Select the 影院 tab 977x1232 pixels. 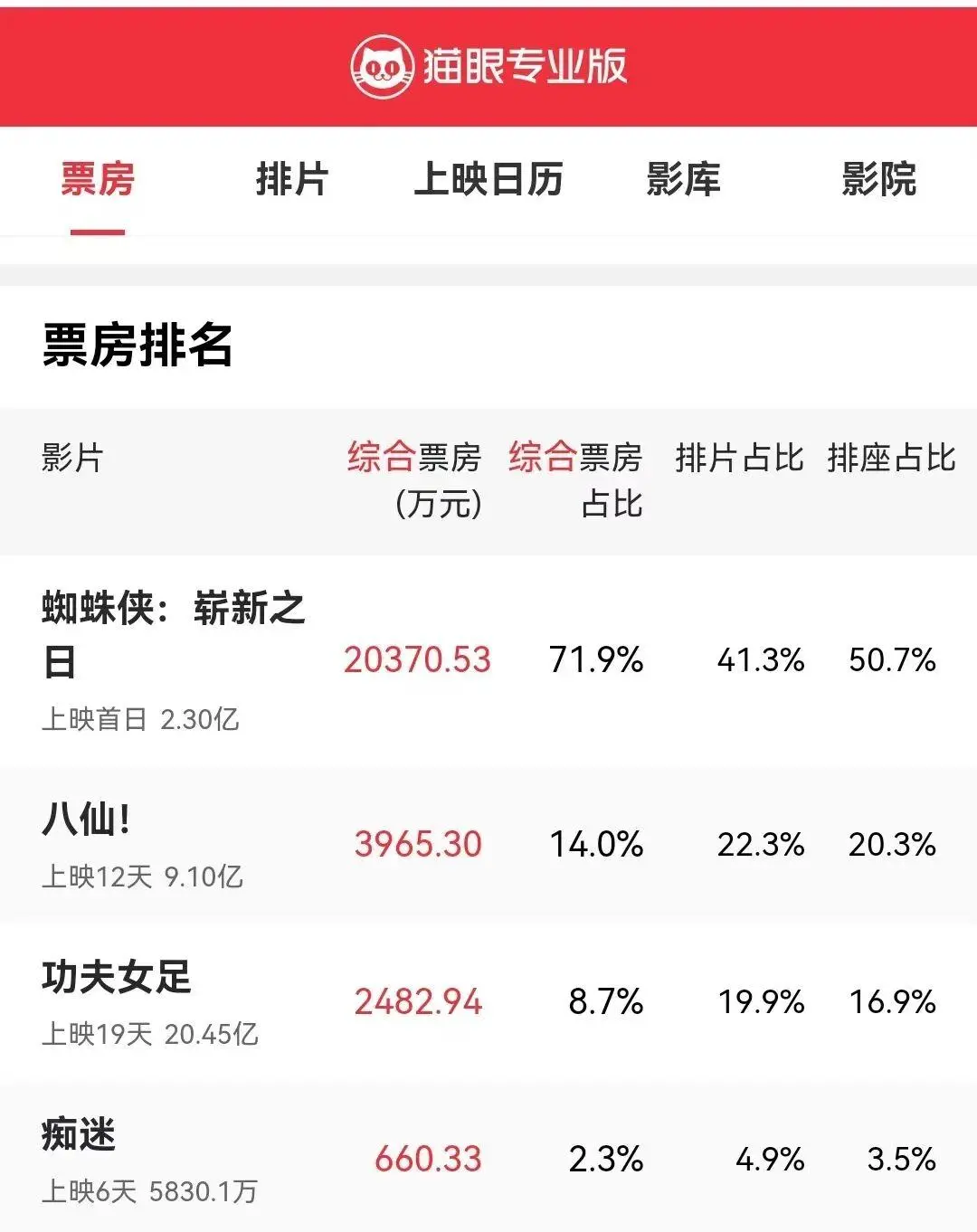tap(878, 179)
